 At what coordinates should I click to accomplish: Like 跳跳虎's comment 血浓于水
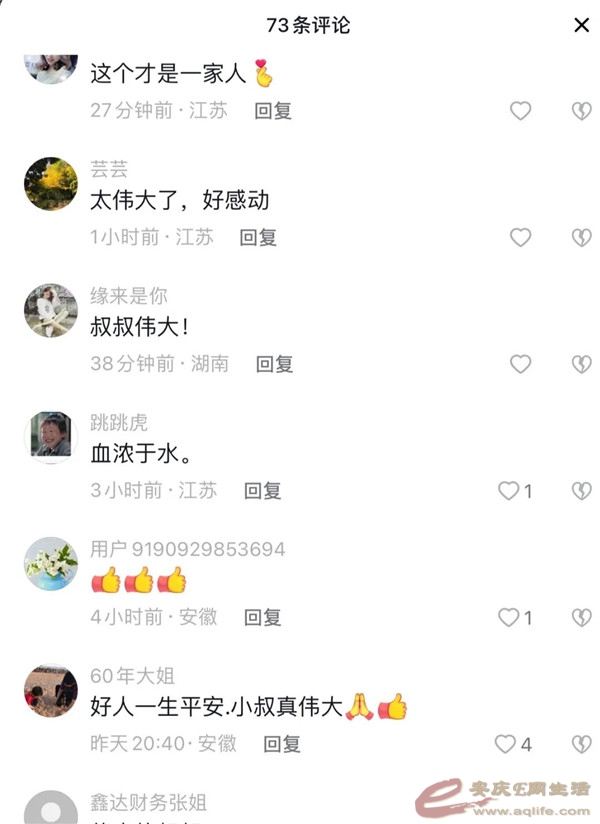click(x=510, y=491)
